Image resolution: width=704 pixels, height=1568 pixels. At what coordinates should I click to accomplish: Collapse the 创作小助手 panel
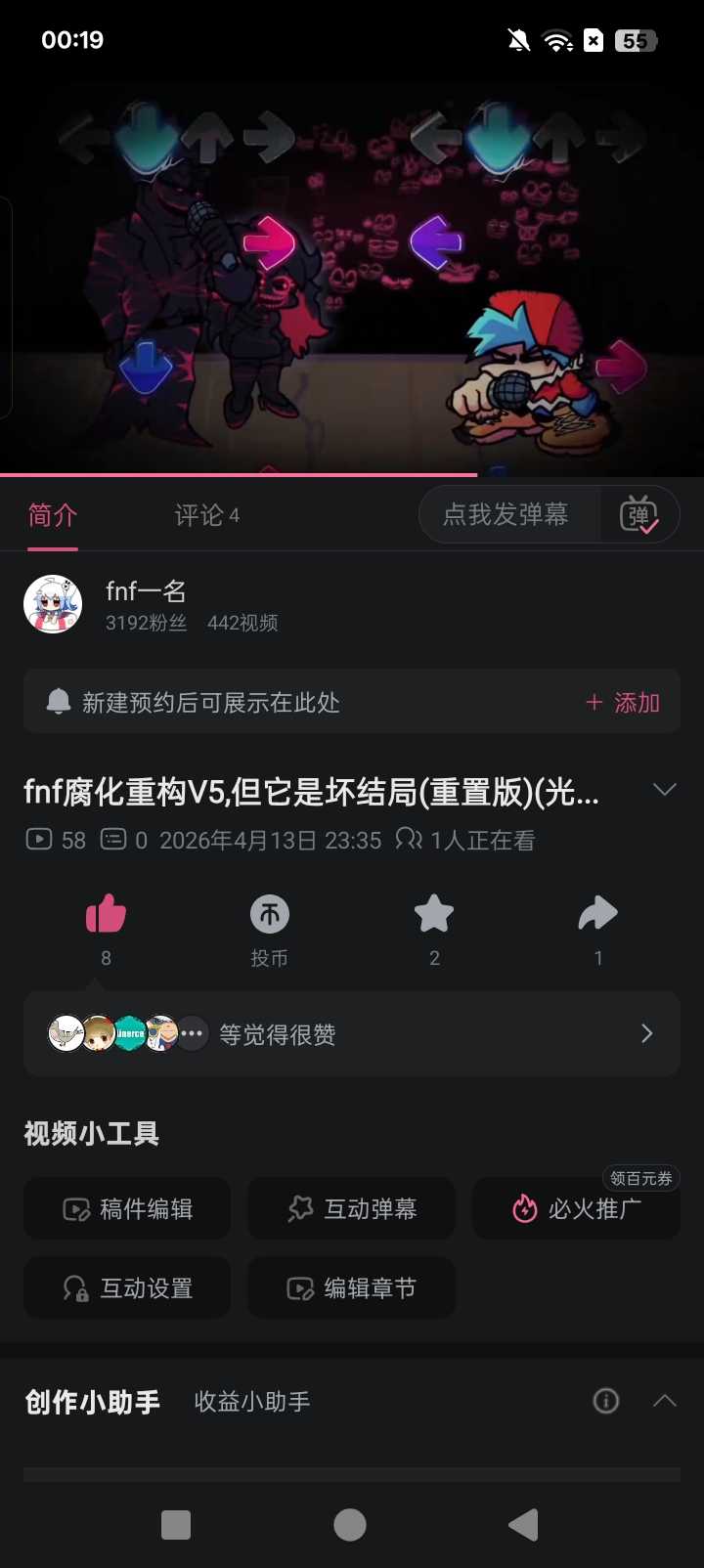tap(665, 1402)
